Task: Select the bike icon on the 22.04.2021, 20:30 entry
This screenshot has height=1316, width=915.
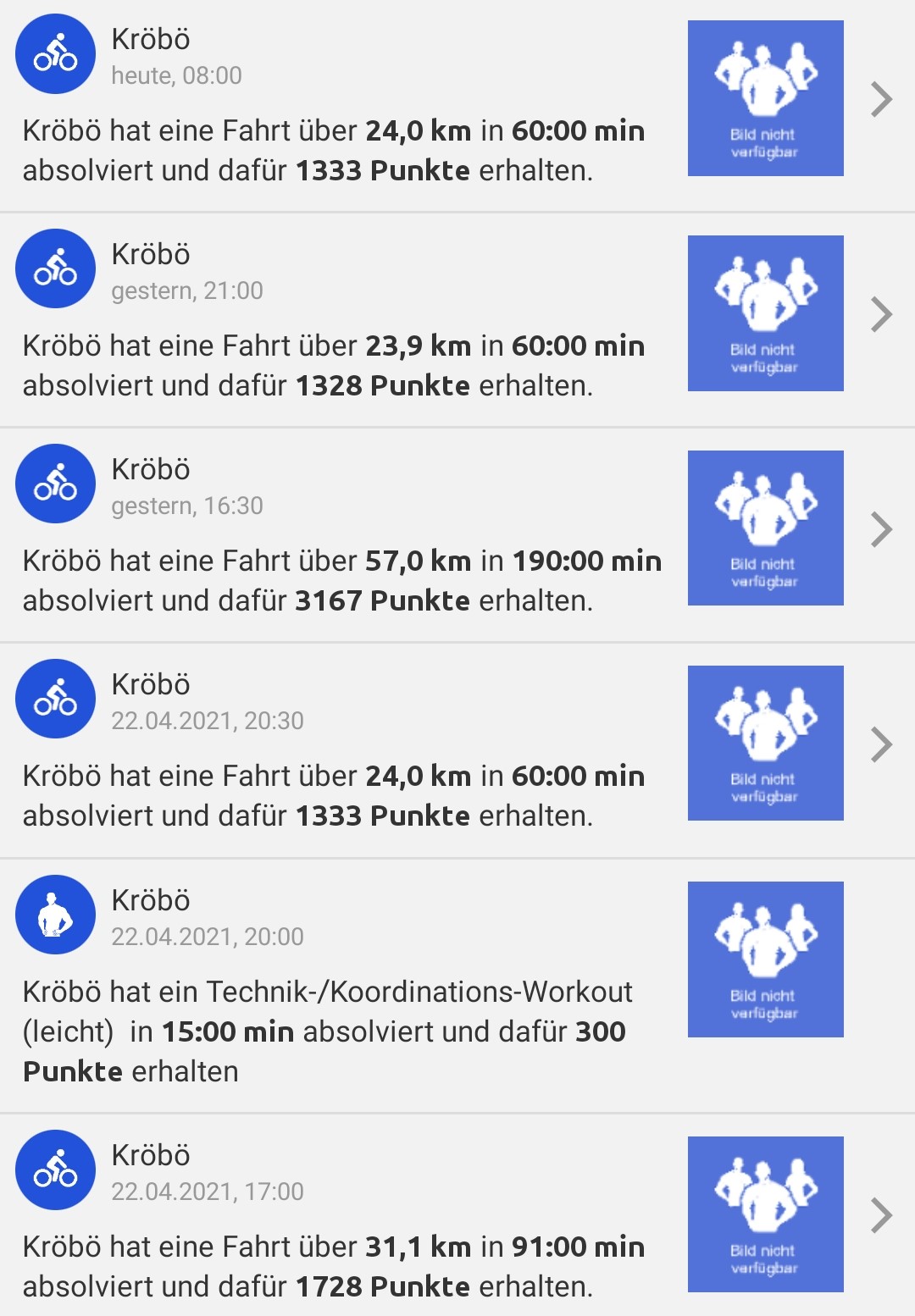Action: tap(57, 699)
